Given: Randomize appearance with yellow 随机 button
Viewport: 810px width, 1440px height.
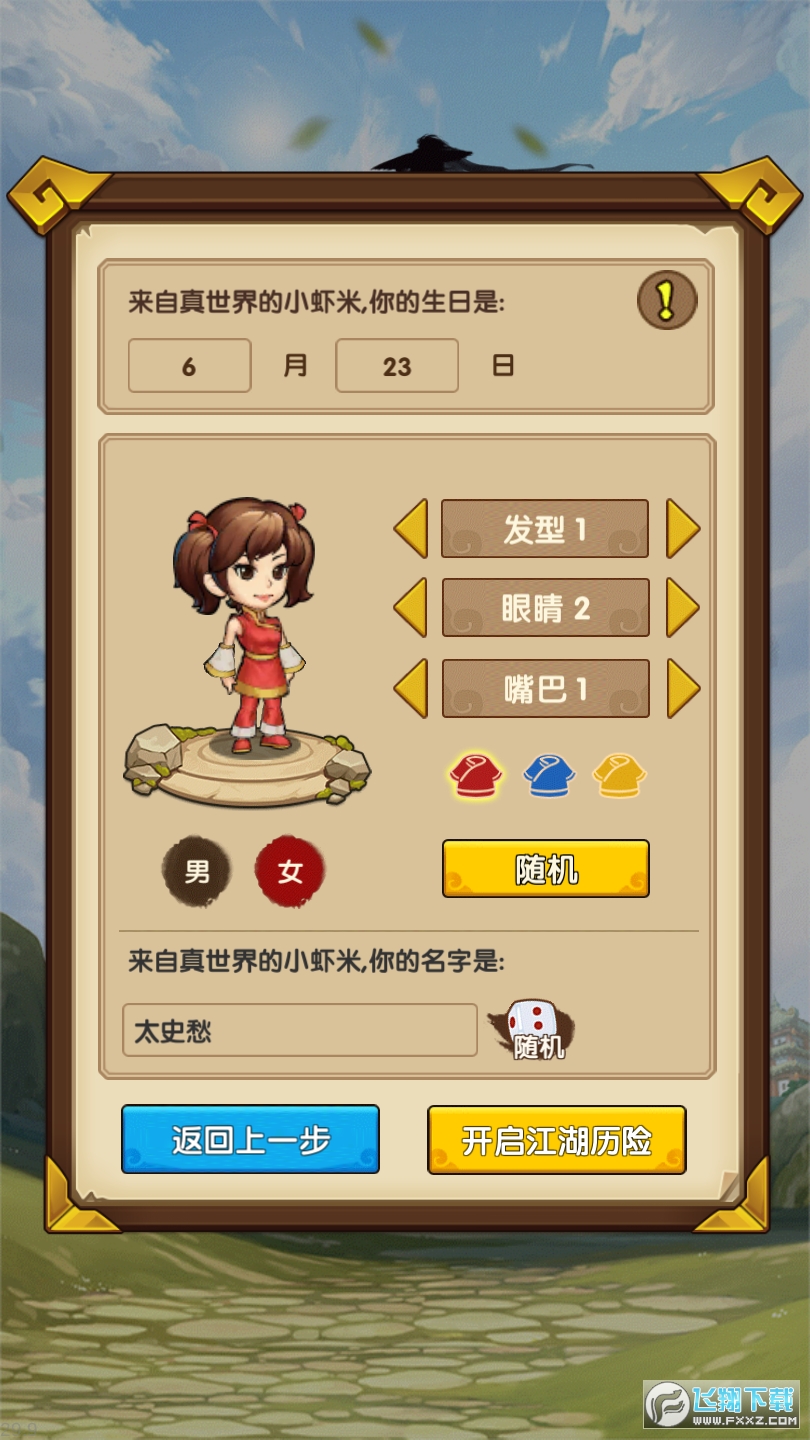Looking at the screenshot, I should (x=546, y=869).
